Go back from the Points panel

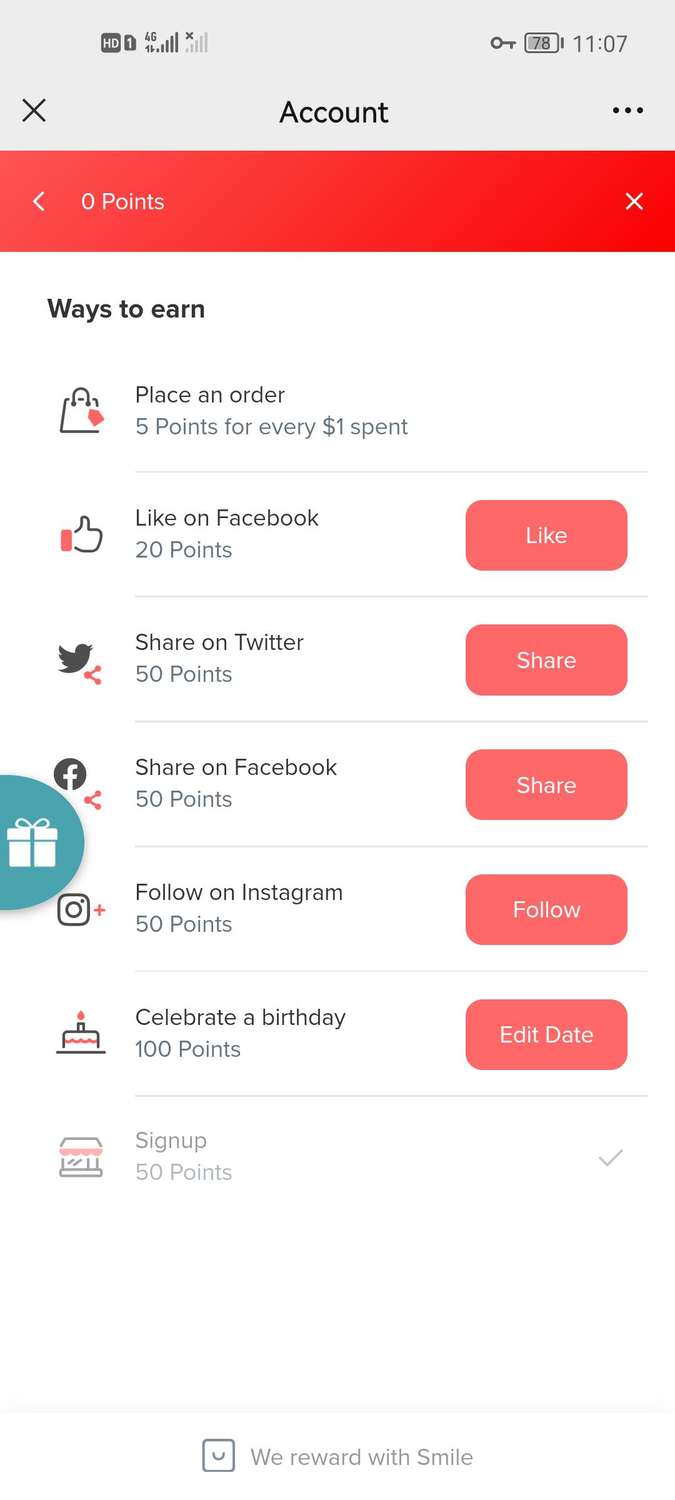click(x=39, y=202)
